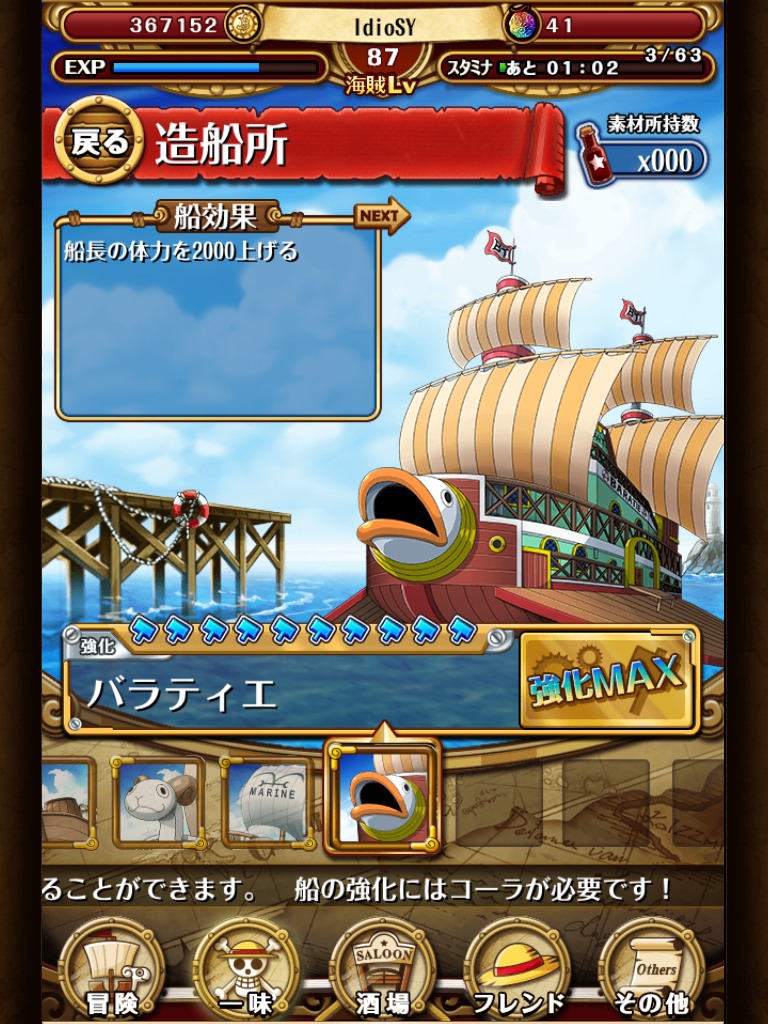
Task: Switch to the フレンド friends tab
Action: point(518,970)
